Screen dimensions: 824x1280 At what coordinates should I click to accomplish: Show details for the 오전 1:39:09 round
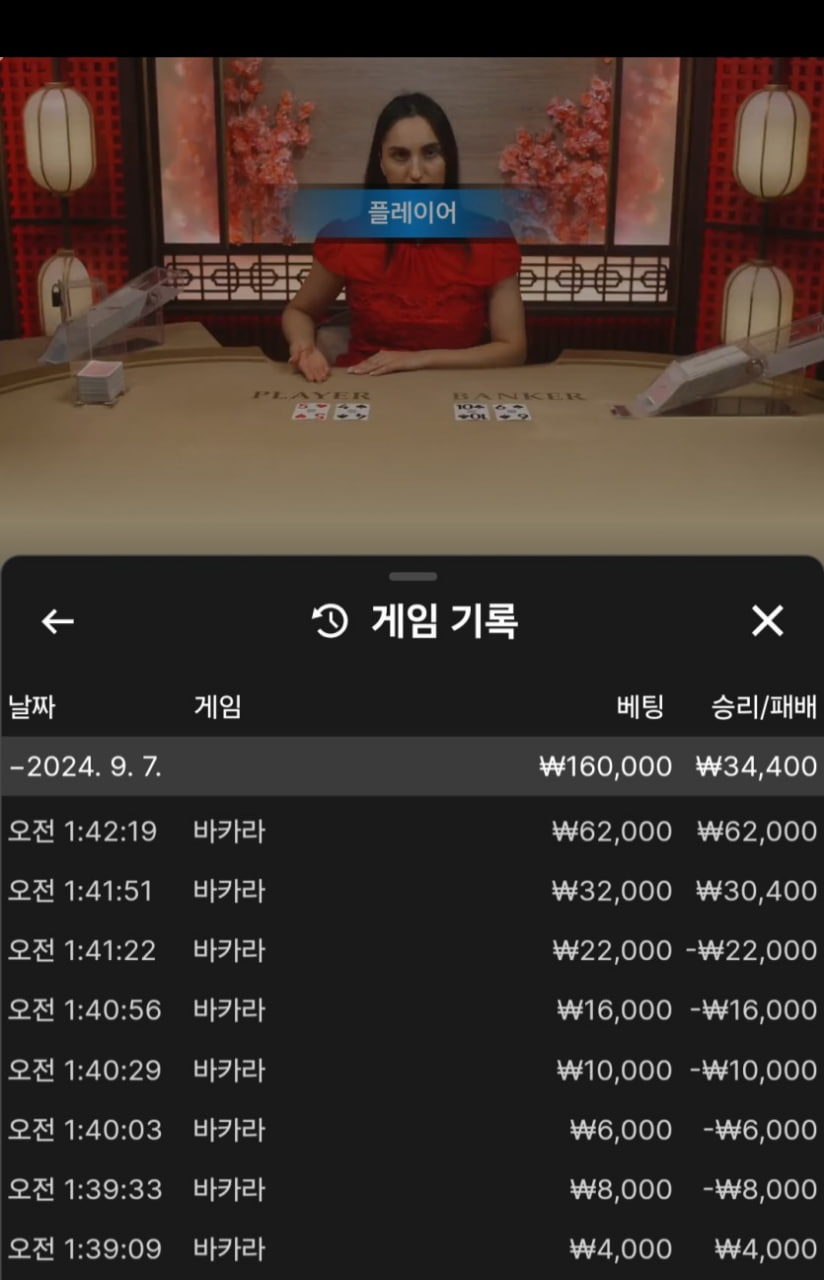tap(411, 1249)
